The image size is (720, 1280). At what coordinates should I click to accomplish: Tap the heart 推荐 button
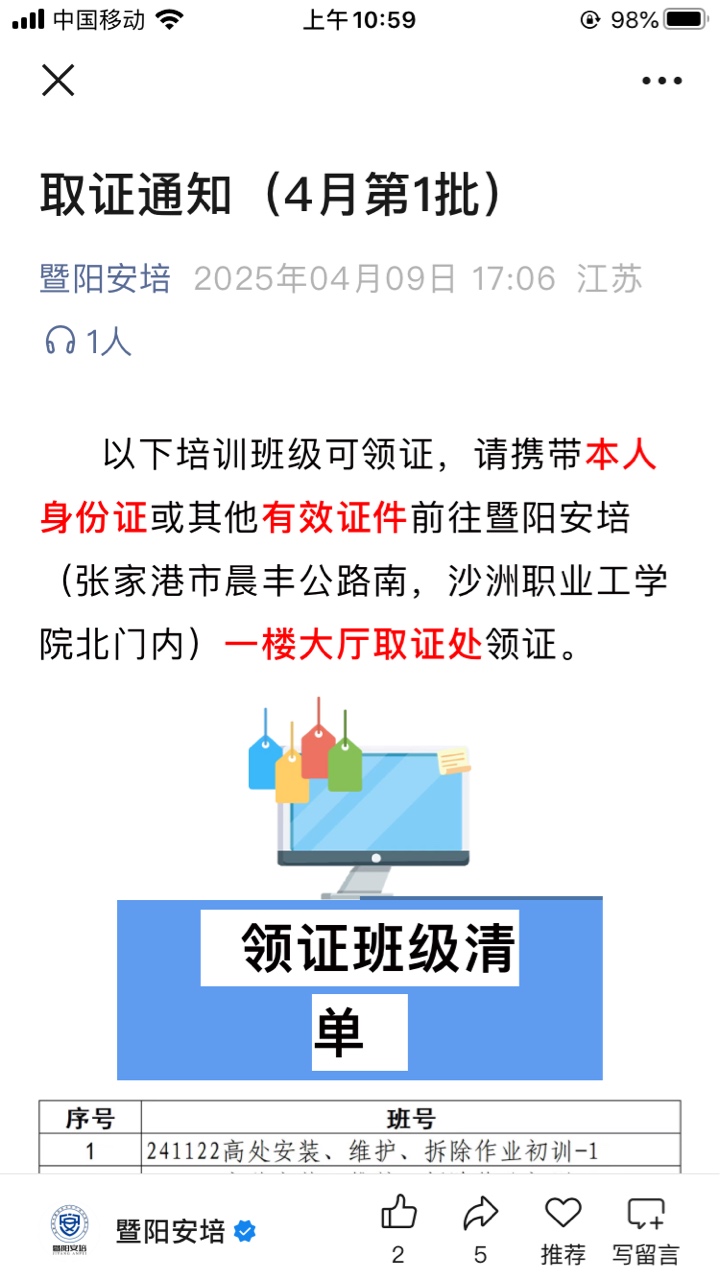pyautogui.click(x=563, y=1215)
